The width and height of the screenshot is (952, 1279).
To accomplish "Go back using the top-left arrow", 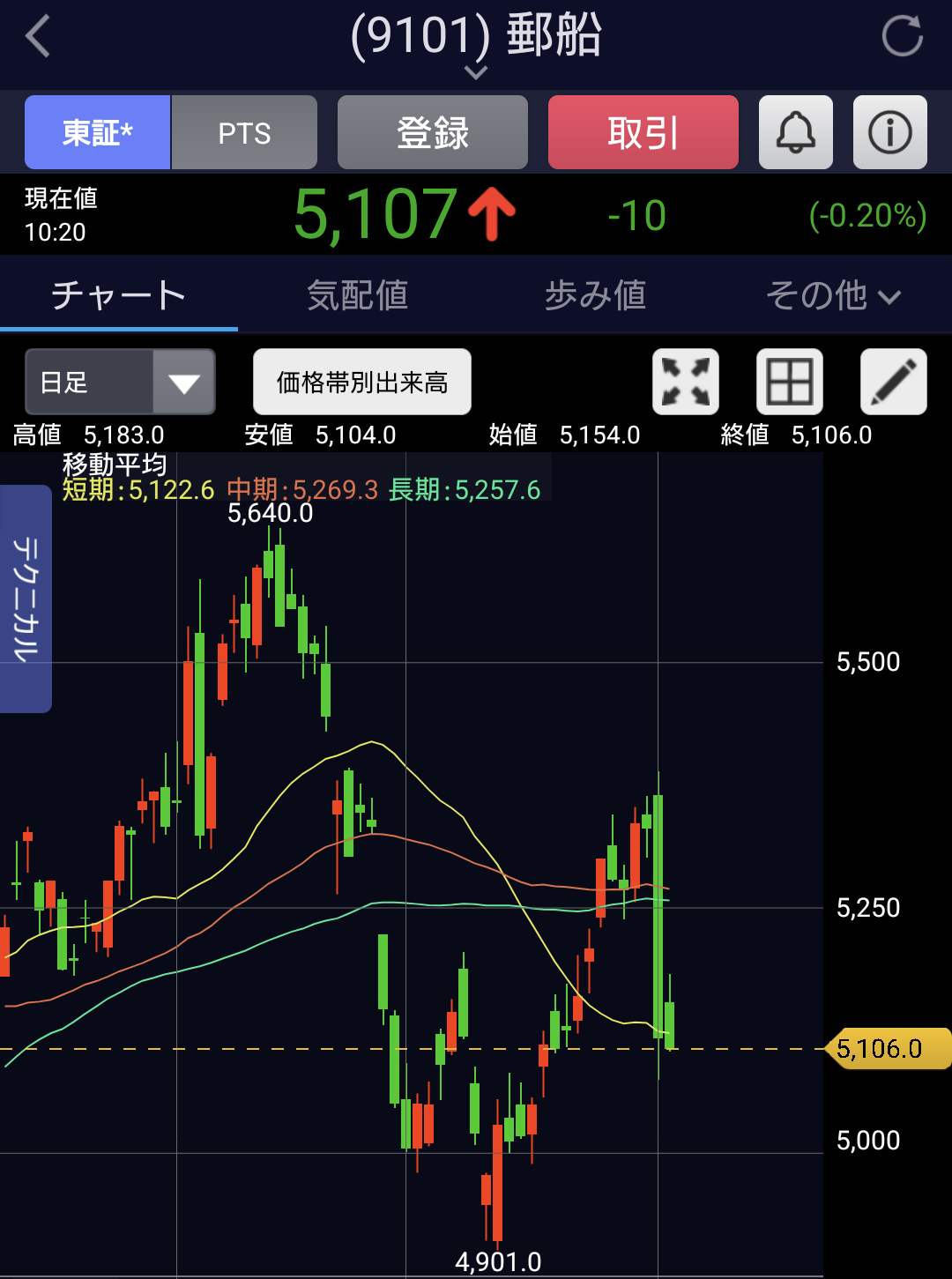I will point(38,37).
